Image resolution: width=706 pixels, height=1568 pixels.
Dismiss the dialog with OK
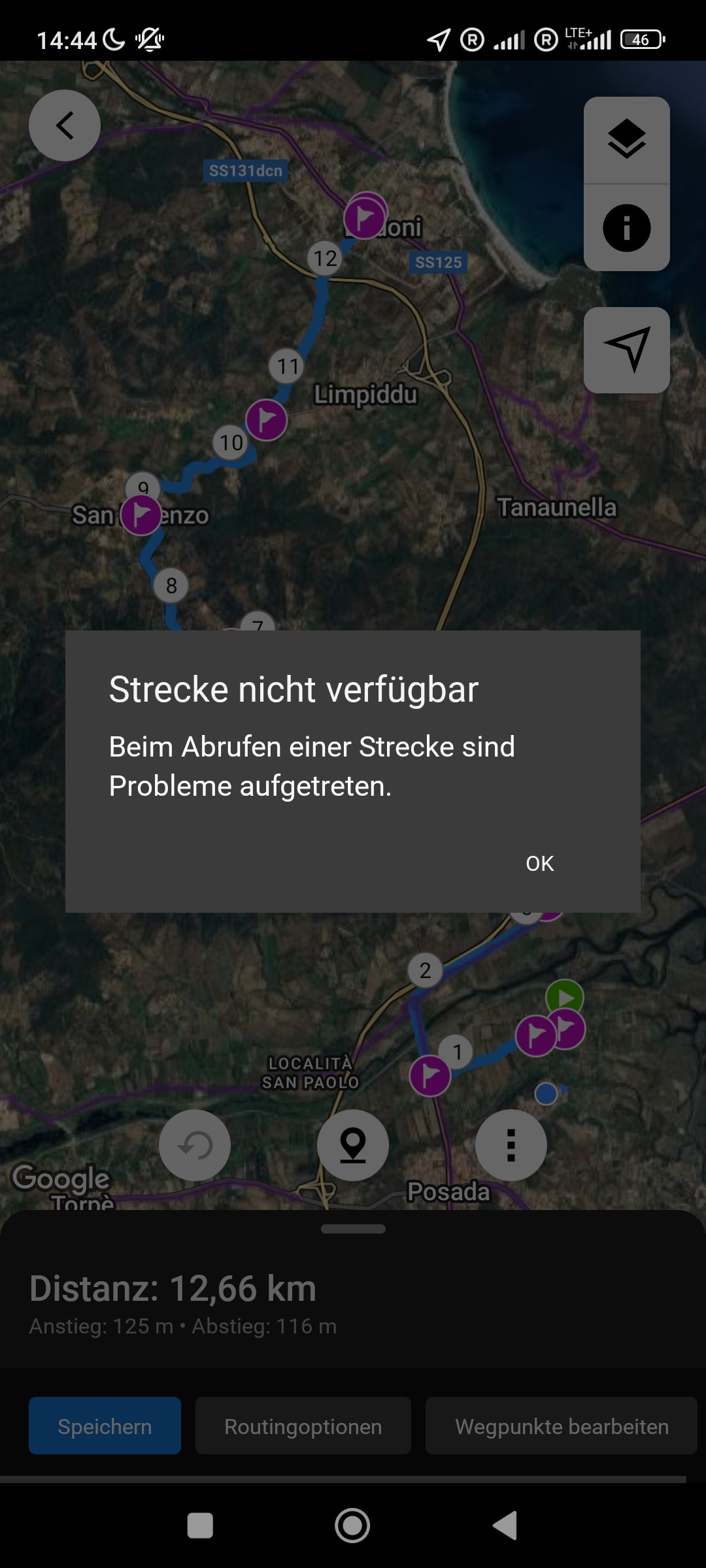(539, 863)
